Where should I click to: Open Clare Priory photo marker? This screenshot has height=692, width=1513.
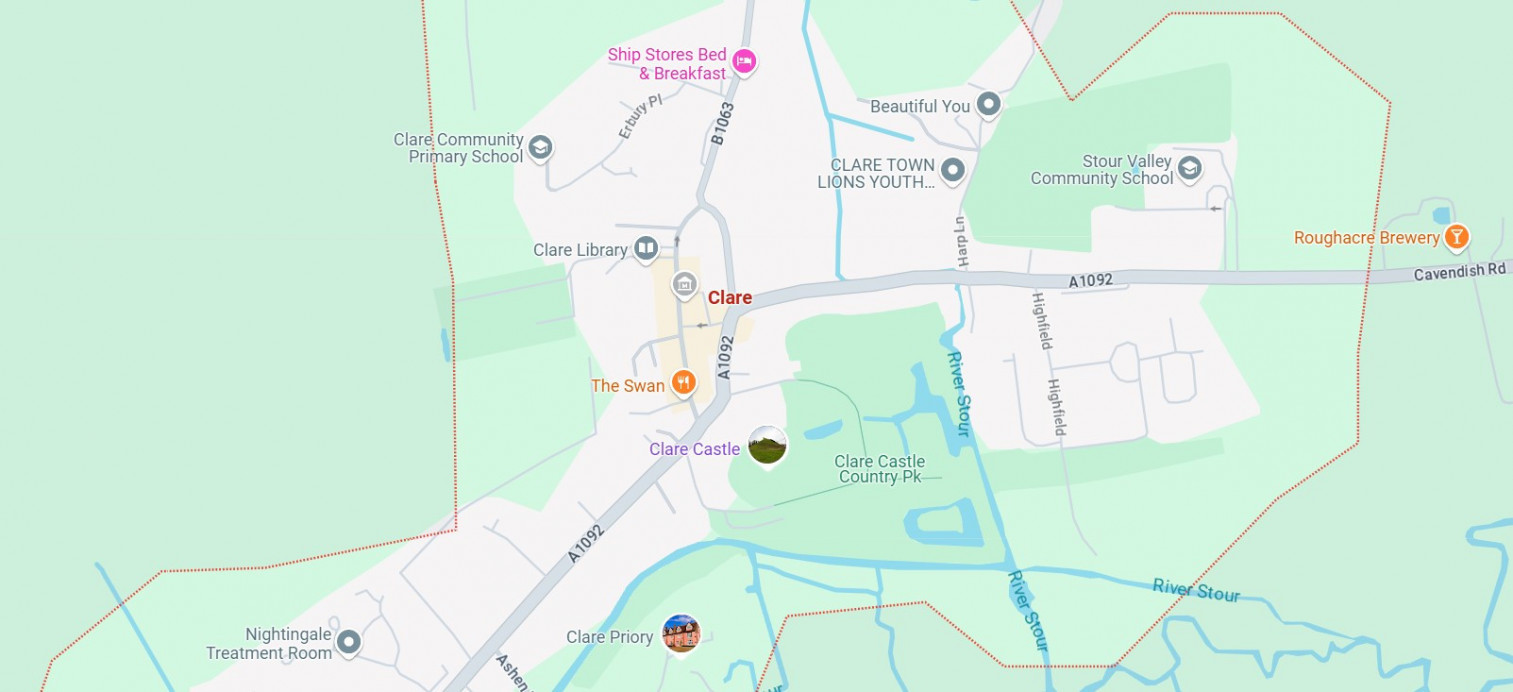coord(681,633)
